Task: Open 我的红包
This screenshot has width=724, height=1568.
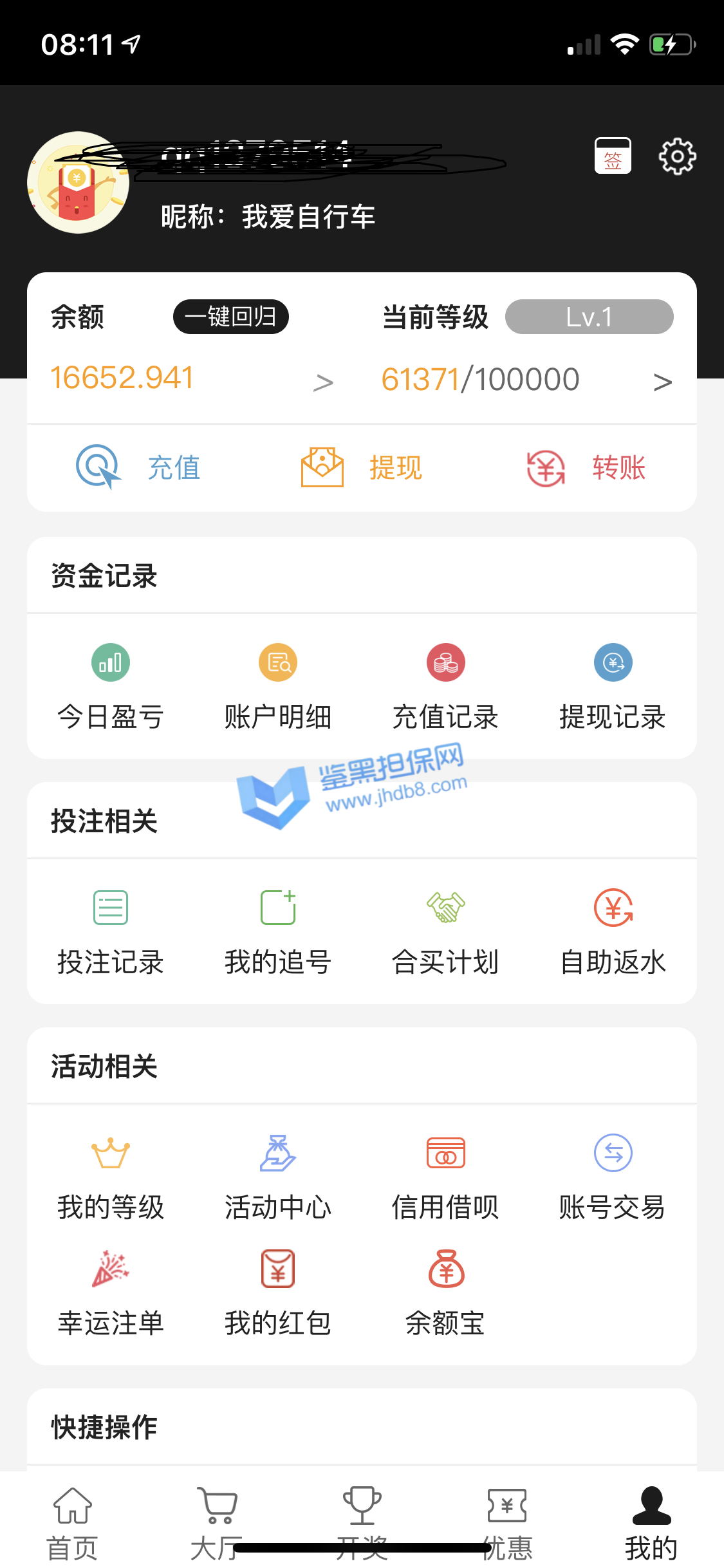Action: point(278,1293)
